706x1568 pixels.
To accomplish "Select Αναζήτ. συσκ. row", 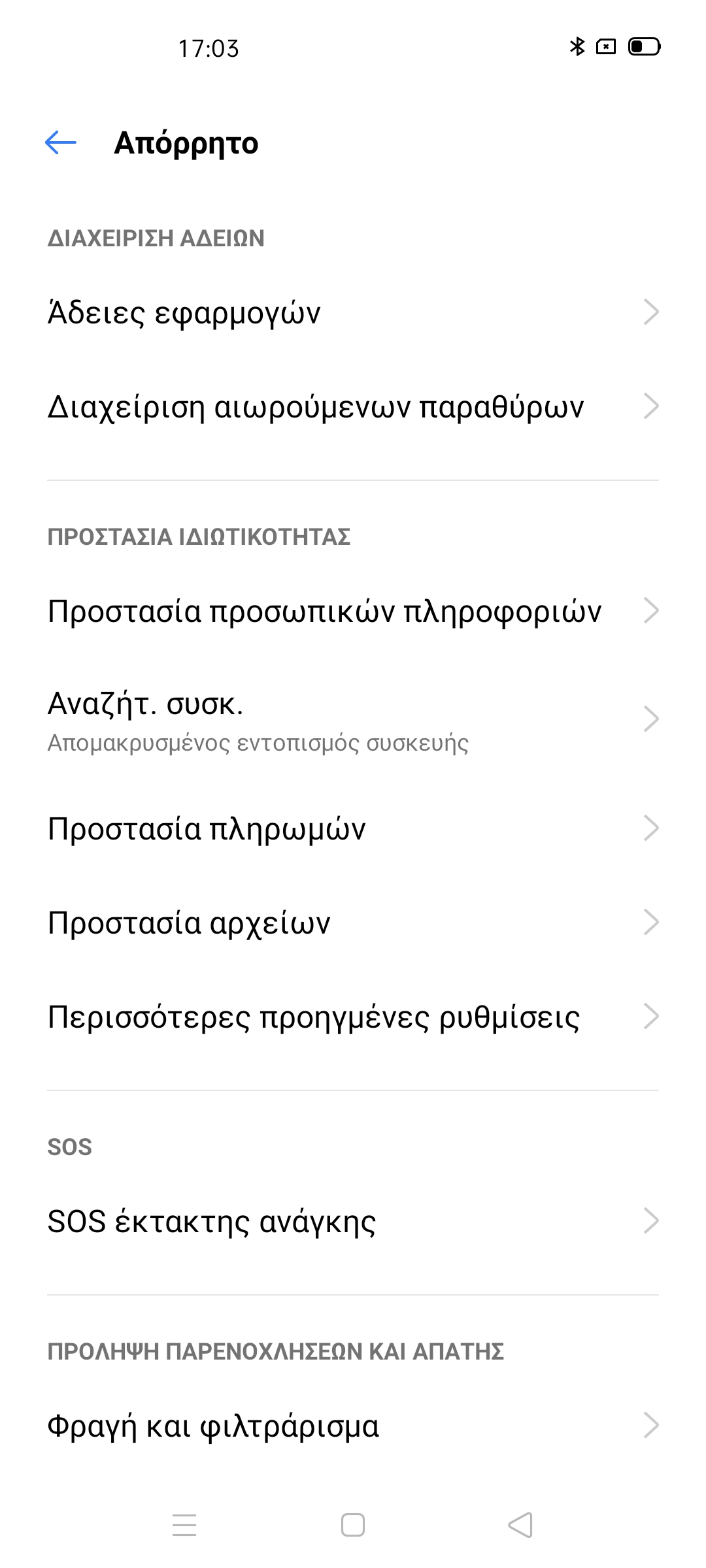I will coord(353,719).
